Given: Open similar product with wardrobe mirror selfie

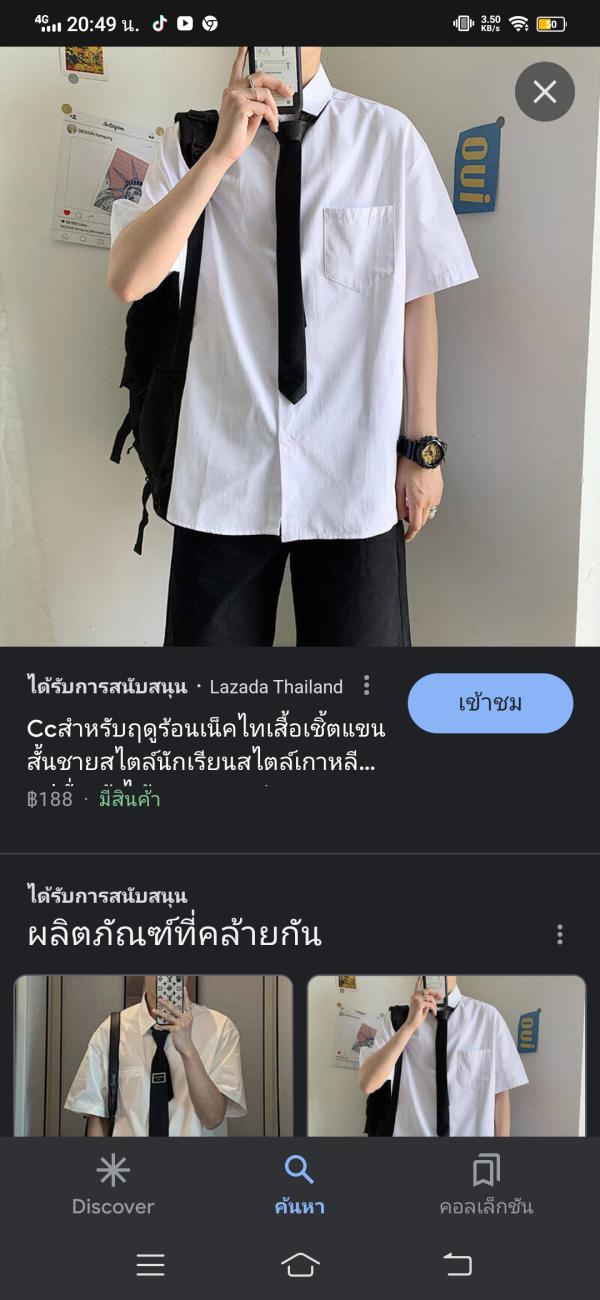Looking at the screenshot, I should [153, 1055].
